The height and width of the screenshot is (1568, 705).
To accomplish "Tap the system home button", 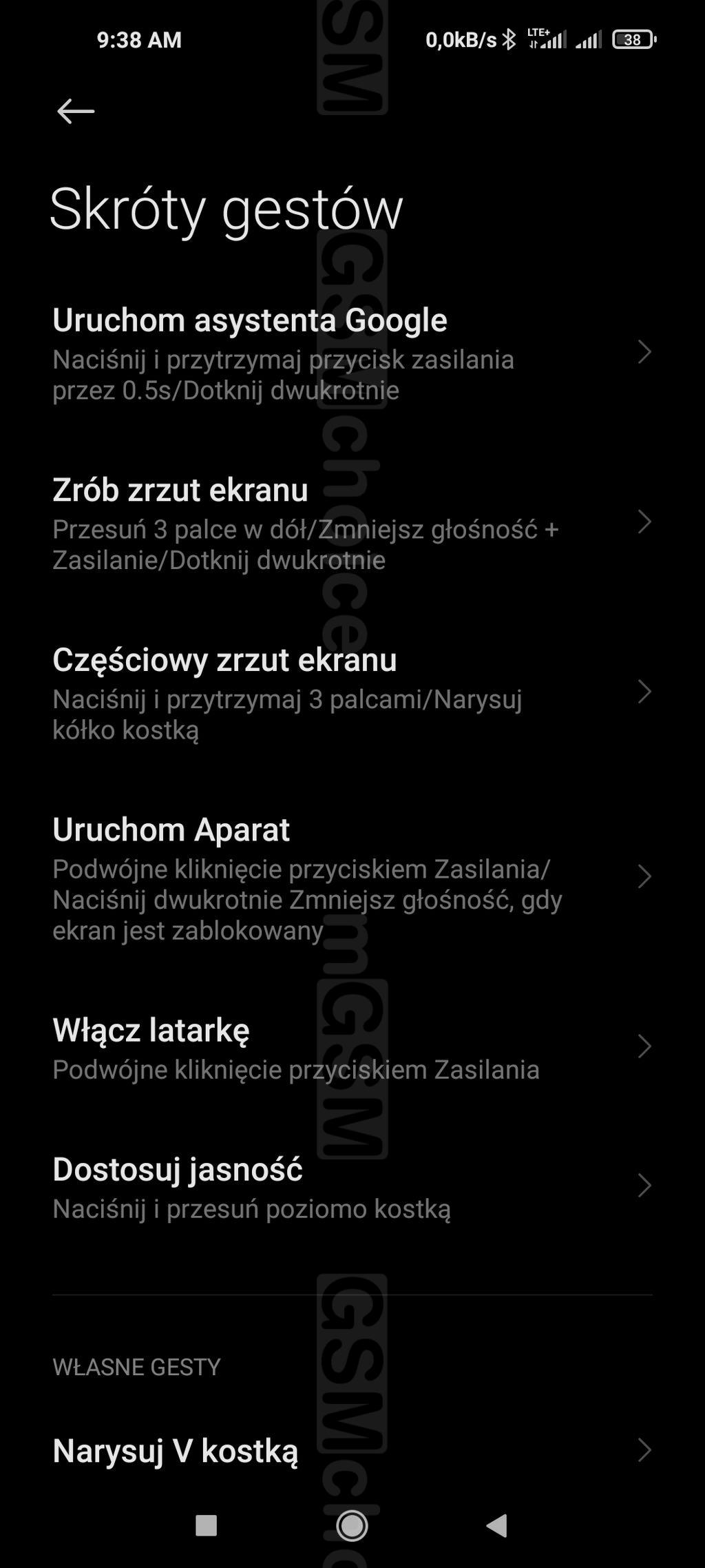I will (x=352, y=1526).
